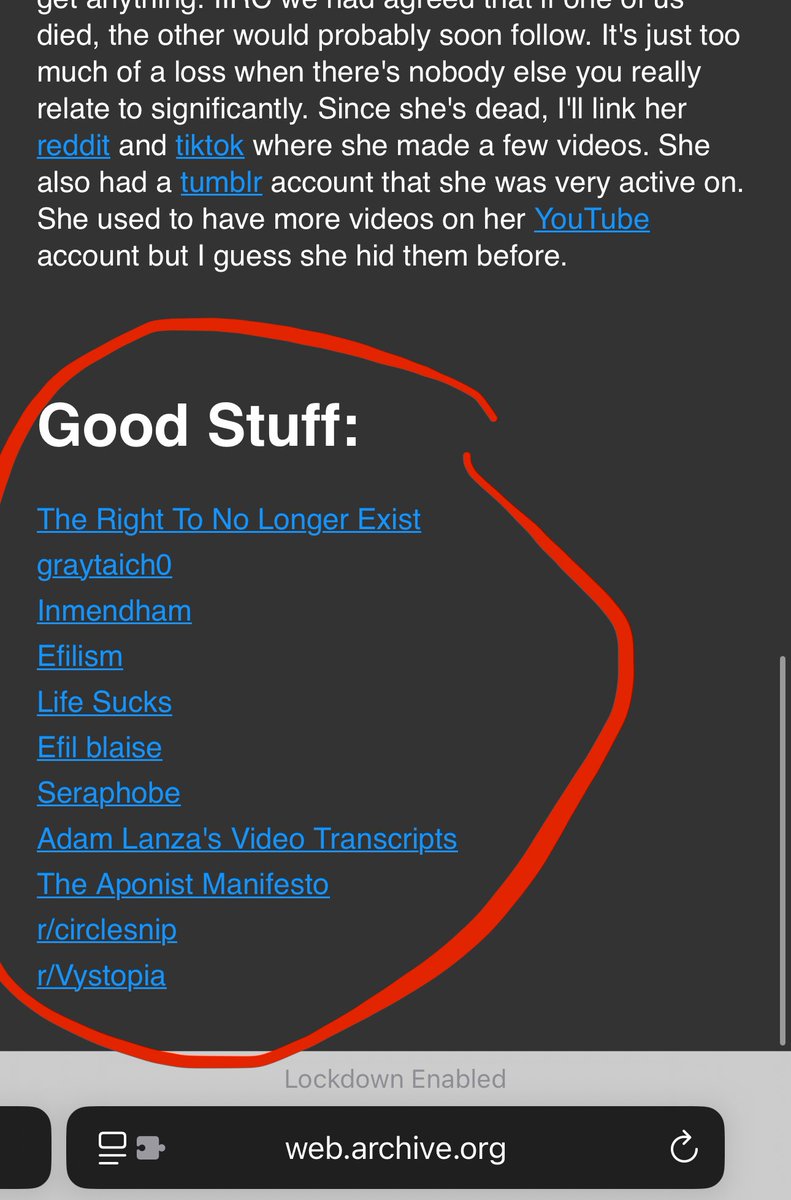Open the tiktok link
This screenshot has width=791, height=1200.
click(x=209, y=146)
